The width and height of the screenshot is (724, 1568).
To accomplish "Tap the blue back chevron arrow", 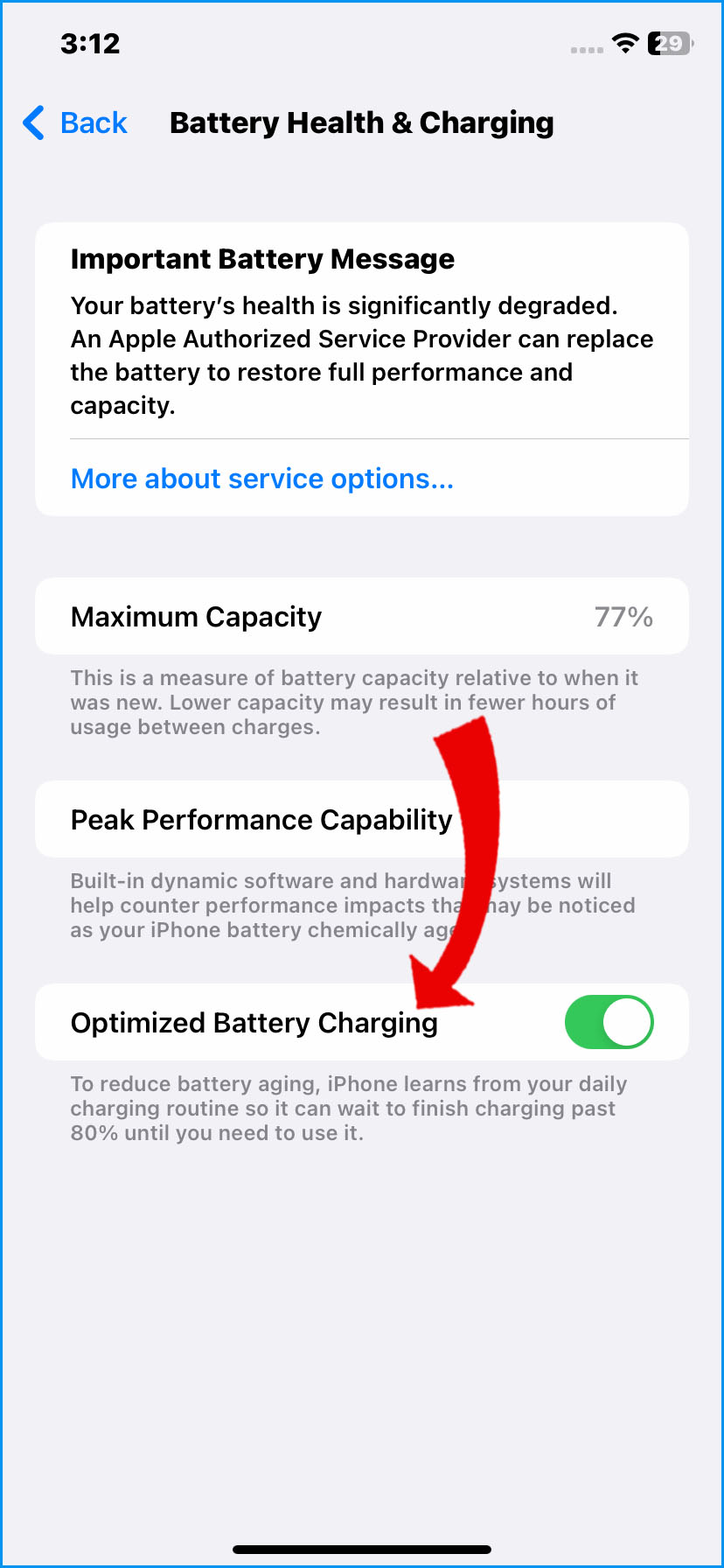I will point(33,123).
